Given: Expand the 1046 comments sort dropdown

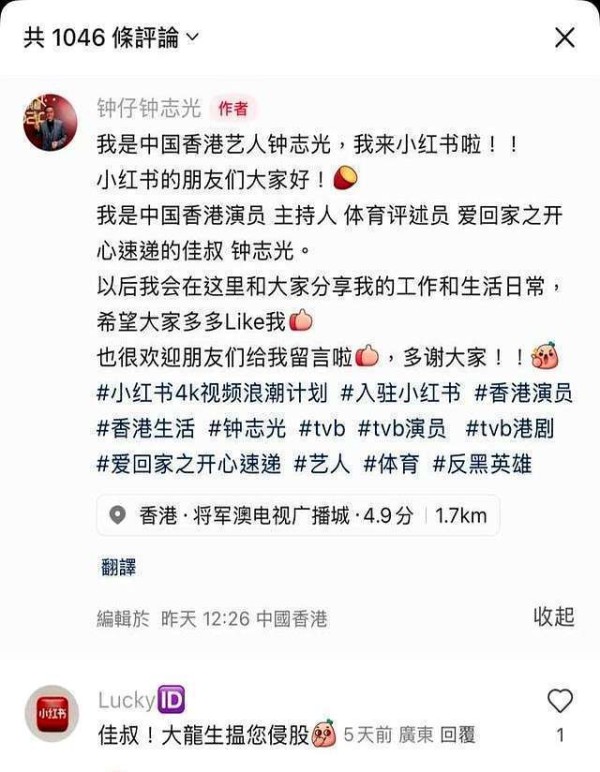Looking at the screenshot, I should pyautogui.click(x=192, y=38).
